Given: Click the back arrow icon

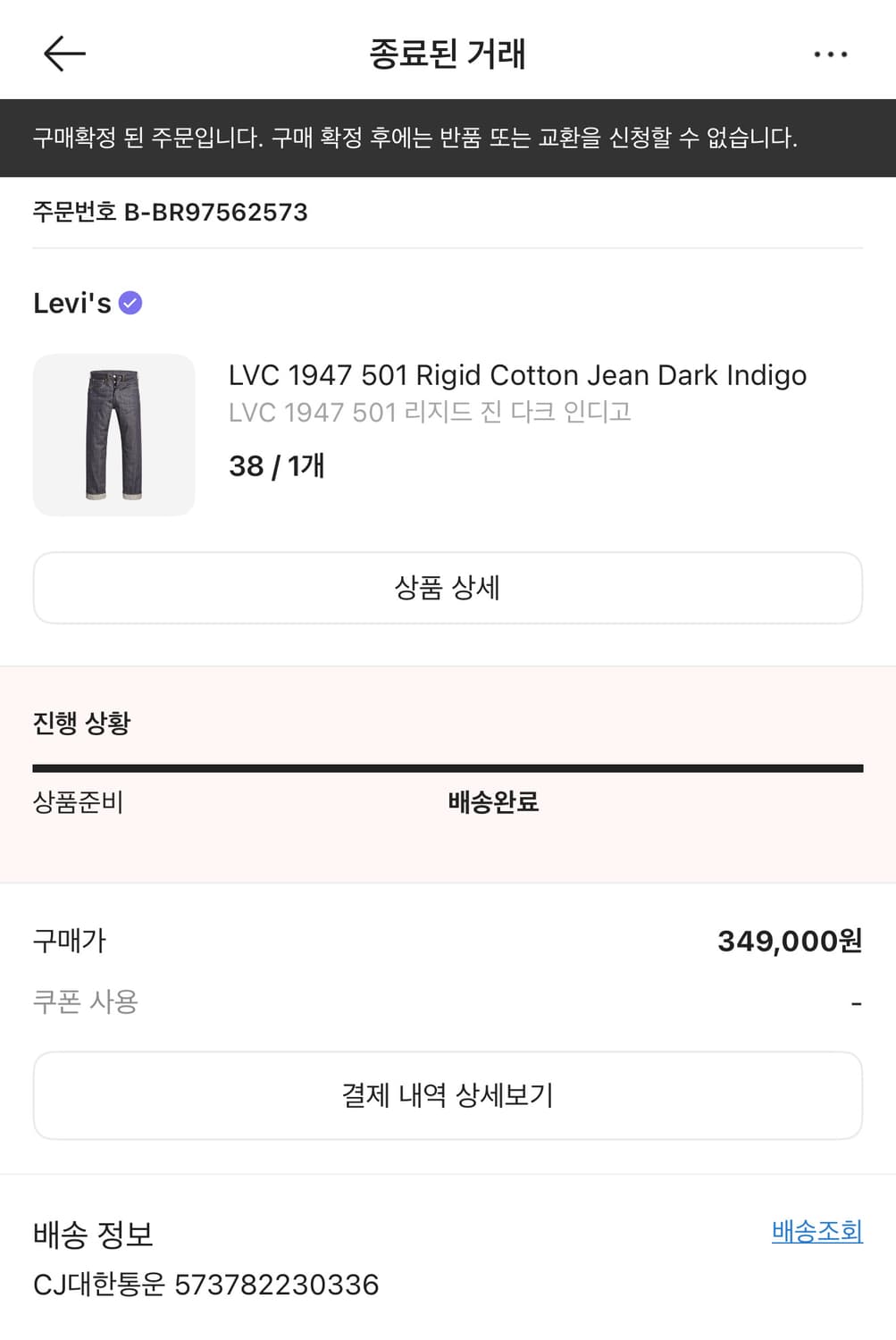Looking at the screenshot, I should coord(61,52).
